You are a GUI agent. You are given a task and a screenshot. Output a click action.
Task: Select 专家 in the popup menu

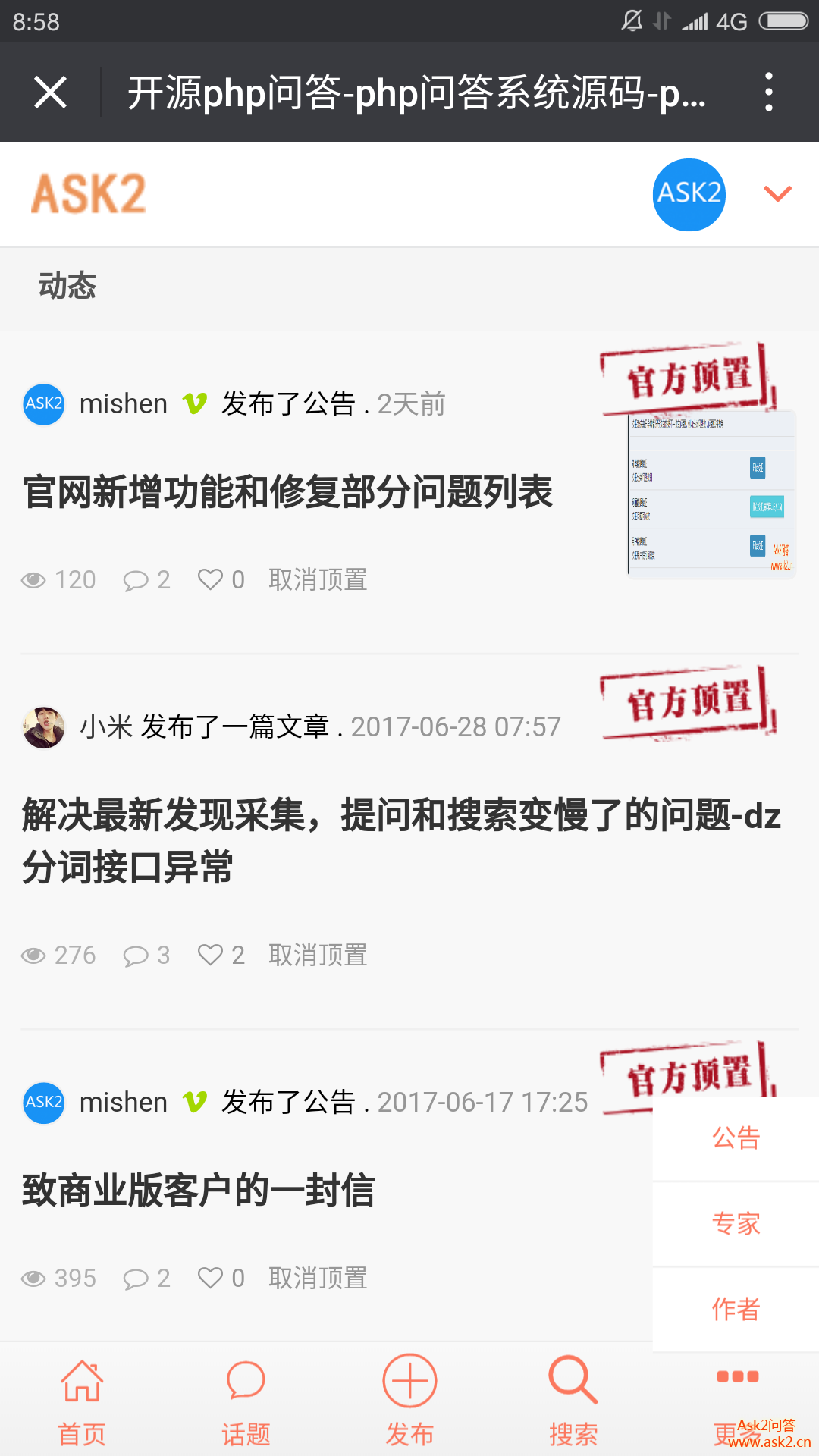736,1223
